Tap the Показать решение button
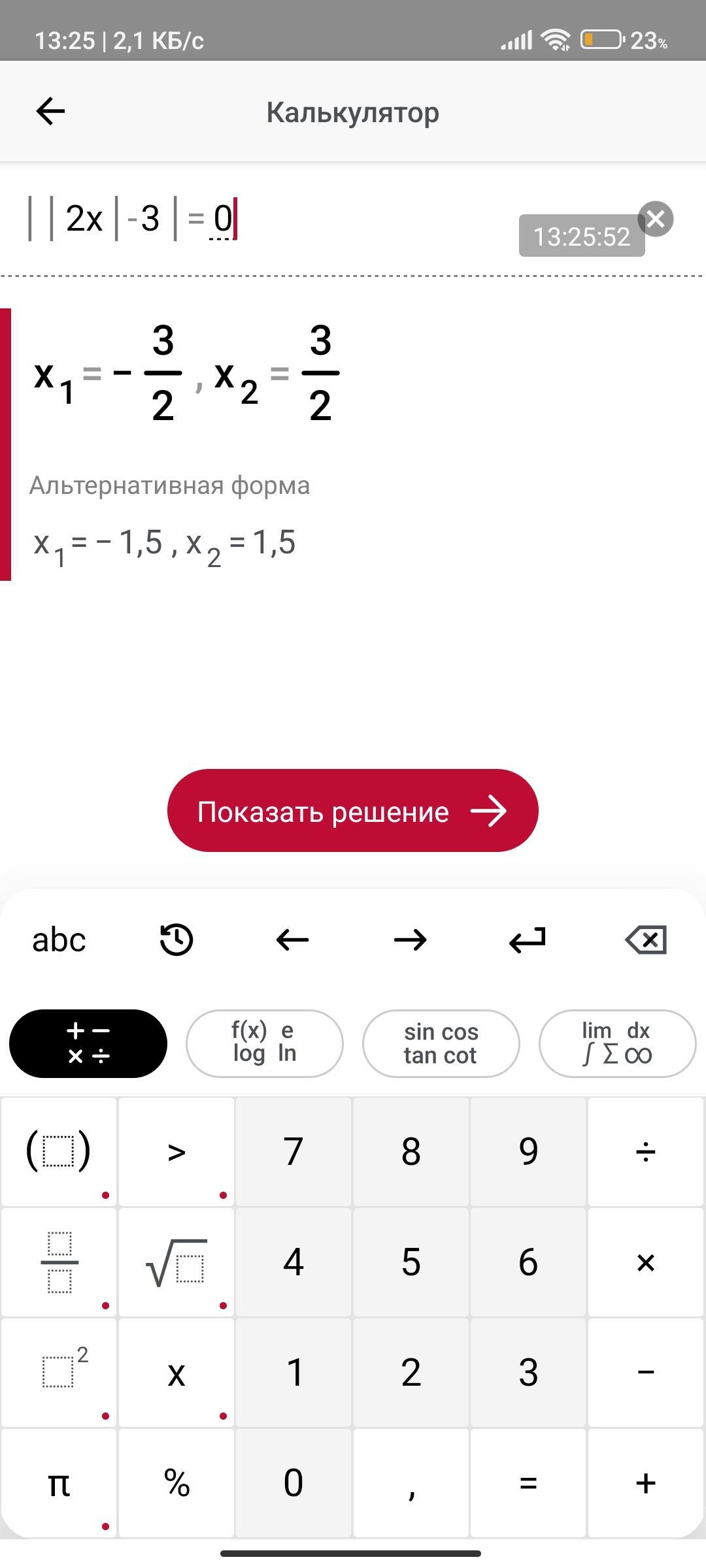 (x=352, y=811)
